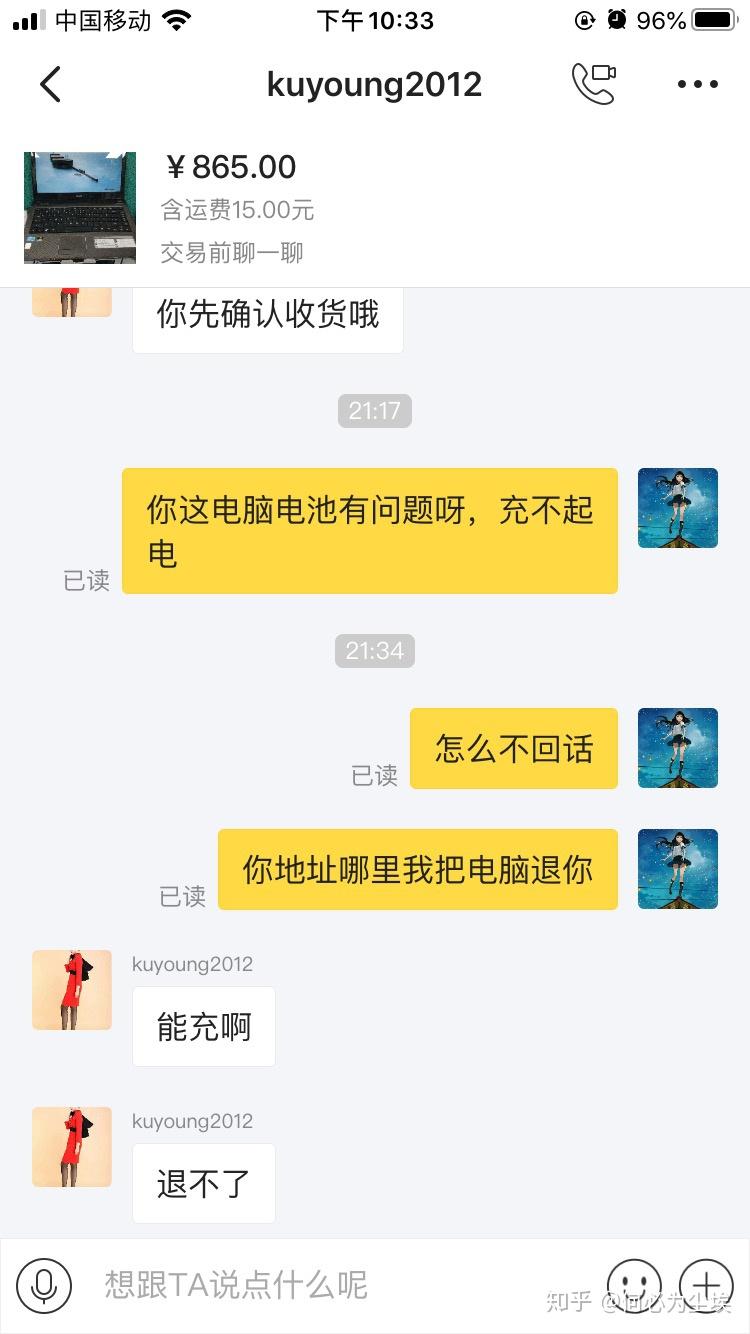Open my avatar beside 怎么不回话
The height and width of the screenshot is (1334, 750).
click(678, 748)
